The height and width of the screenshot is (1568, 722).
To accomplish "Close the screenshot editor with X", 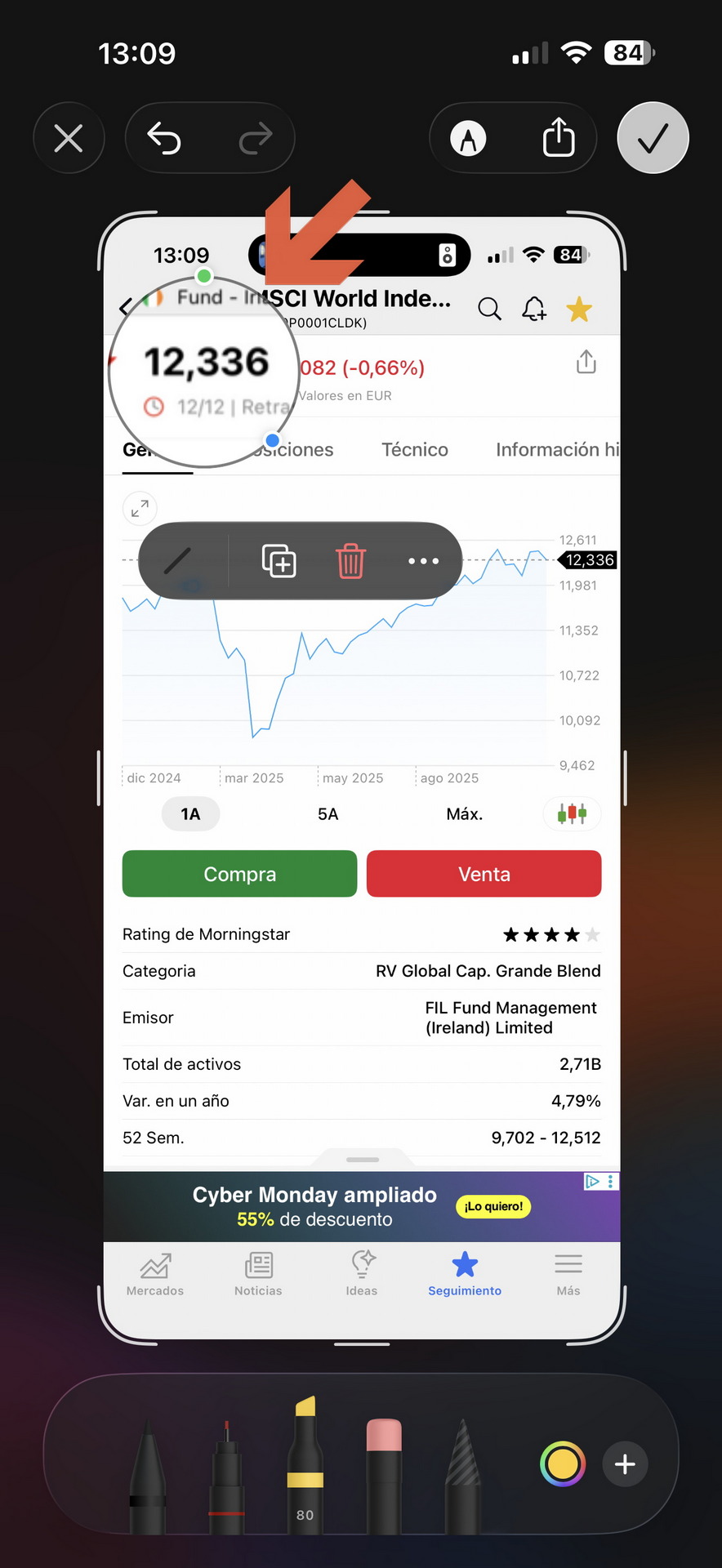I will coord(69,138).
